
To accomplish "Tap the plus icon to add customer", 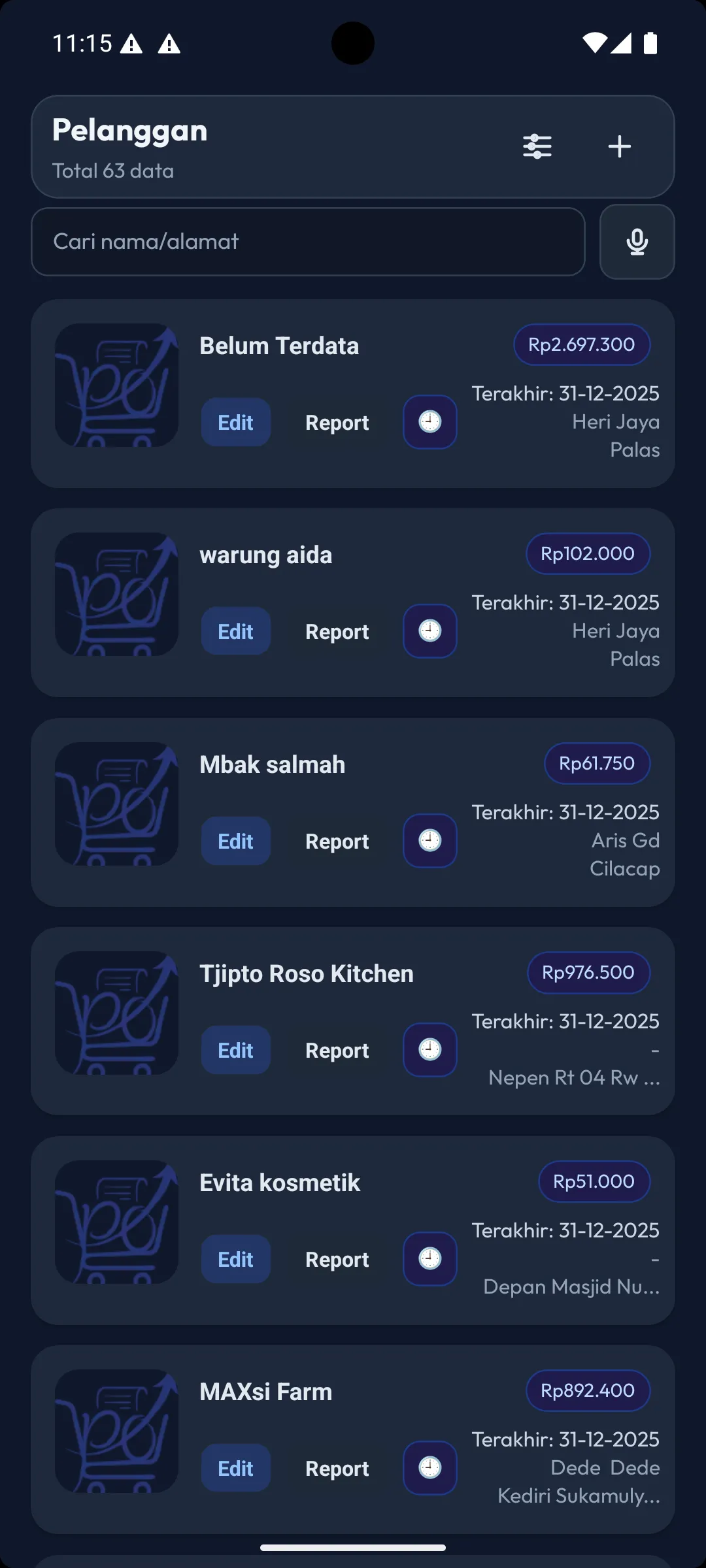I will tap(618, 146).
